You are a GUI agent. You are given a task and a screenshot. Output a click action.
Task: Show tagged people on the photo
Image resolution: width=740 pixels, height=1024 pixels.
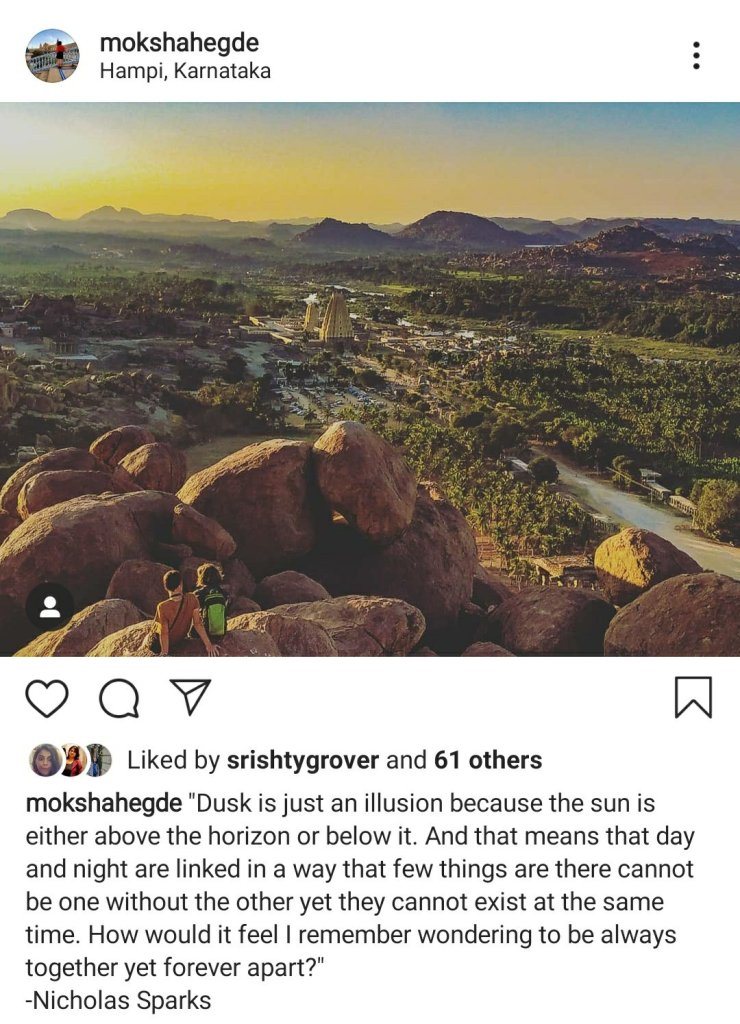[50, 605]
